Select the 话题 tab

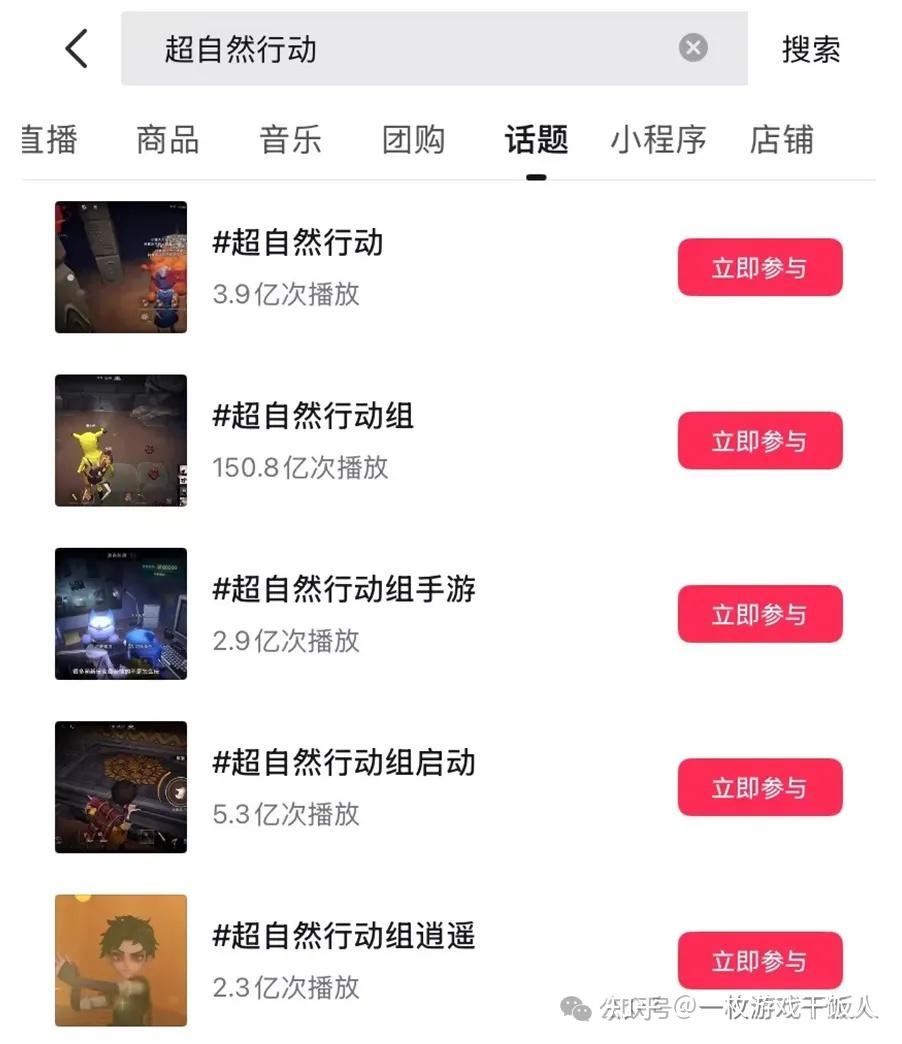(x=536, y=141)
